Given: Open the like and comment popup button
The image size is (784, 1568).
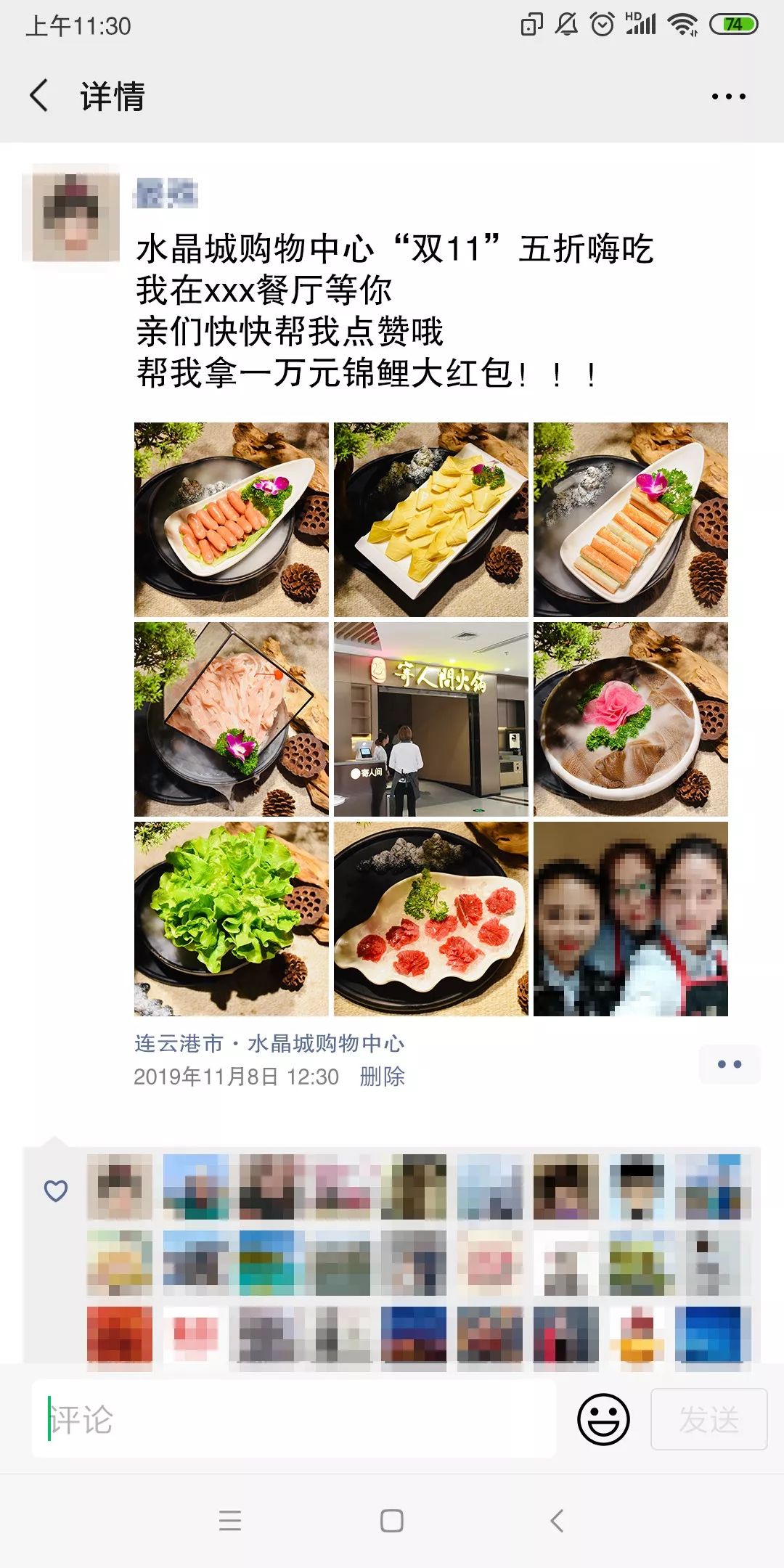Looking at the screenshot, I should (729, 1064).
